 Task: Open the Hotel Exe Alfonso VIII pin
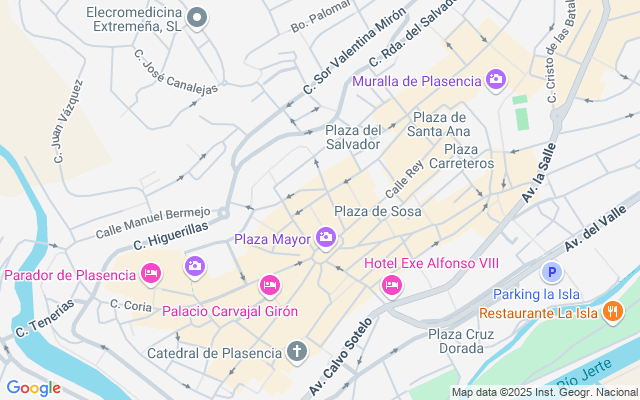[x=392, y=286]
